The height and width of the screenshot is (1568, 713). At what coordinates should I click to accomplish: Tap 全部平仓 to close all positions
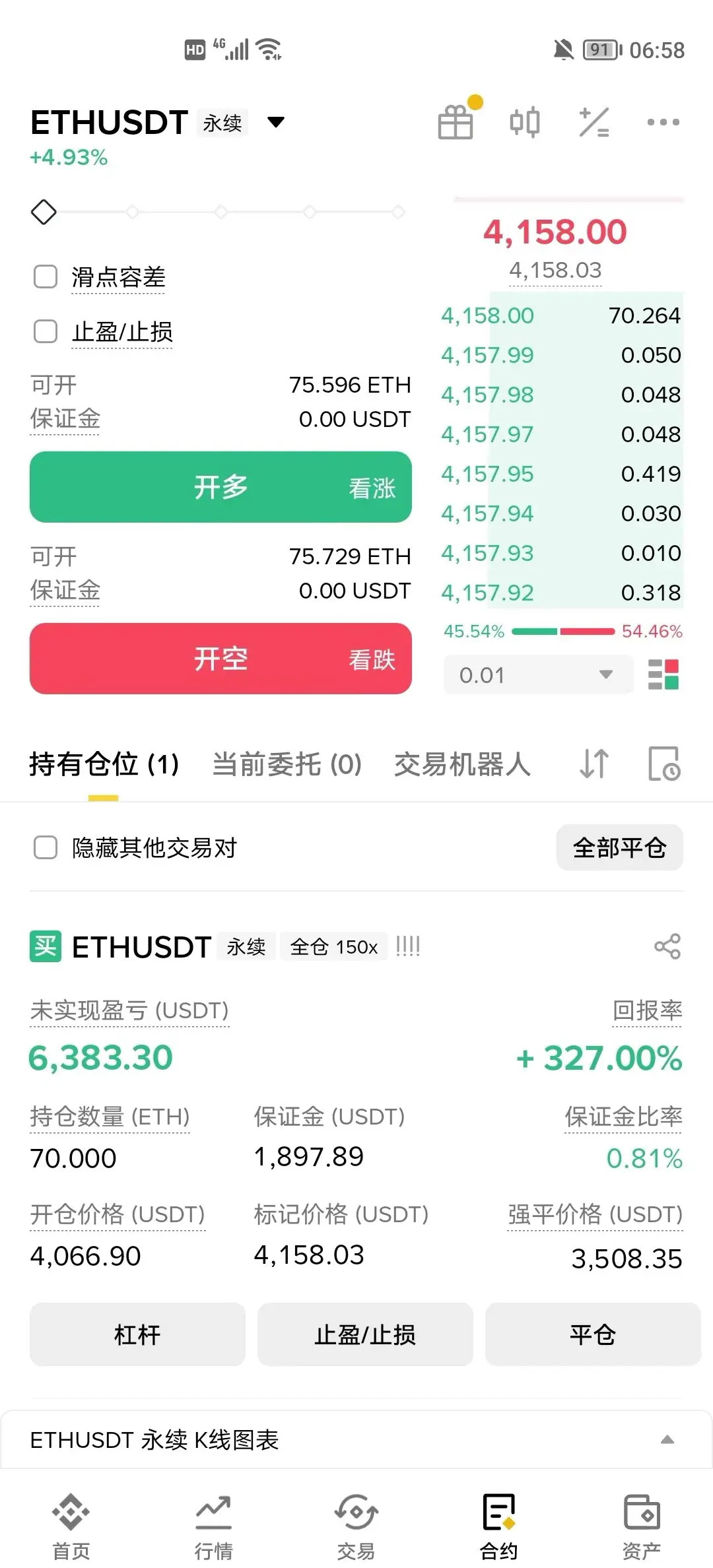pyautogui.click(x=619, y=847)
